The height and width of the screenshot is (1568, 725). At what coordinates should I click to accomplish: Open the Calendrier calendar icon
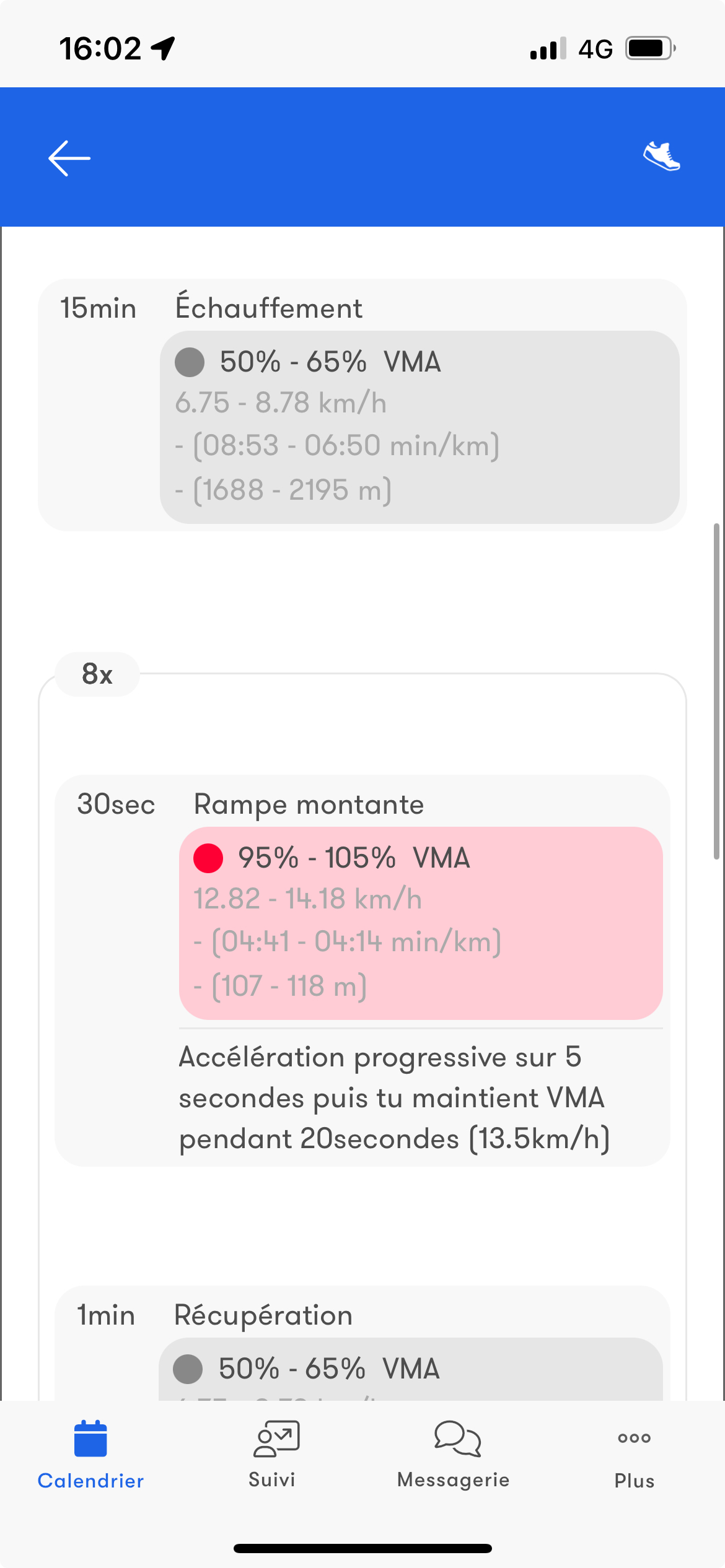point(90,1438)
